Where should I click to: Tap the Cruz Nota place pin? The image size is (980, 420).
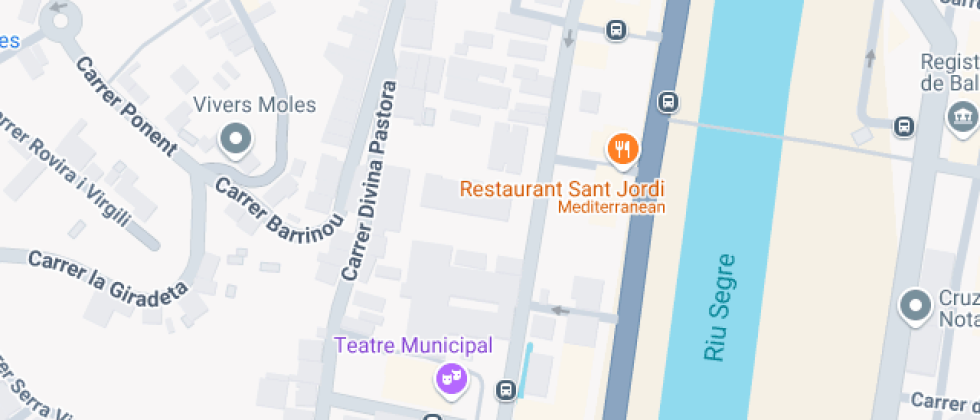916,306
